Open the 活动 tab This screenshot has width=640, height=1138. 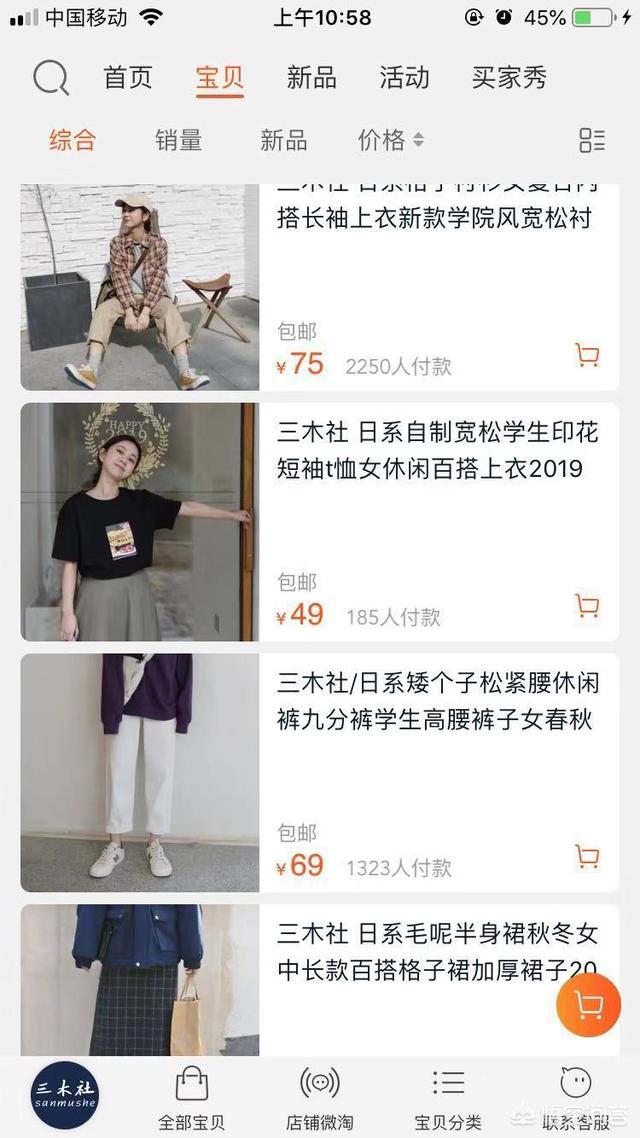pyautogui.click(x=404, y=78)
